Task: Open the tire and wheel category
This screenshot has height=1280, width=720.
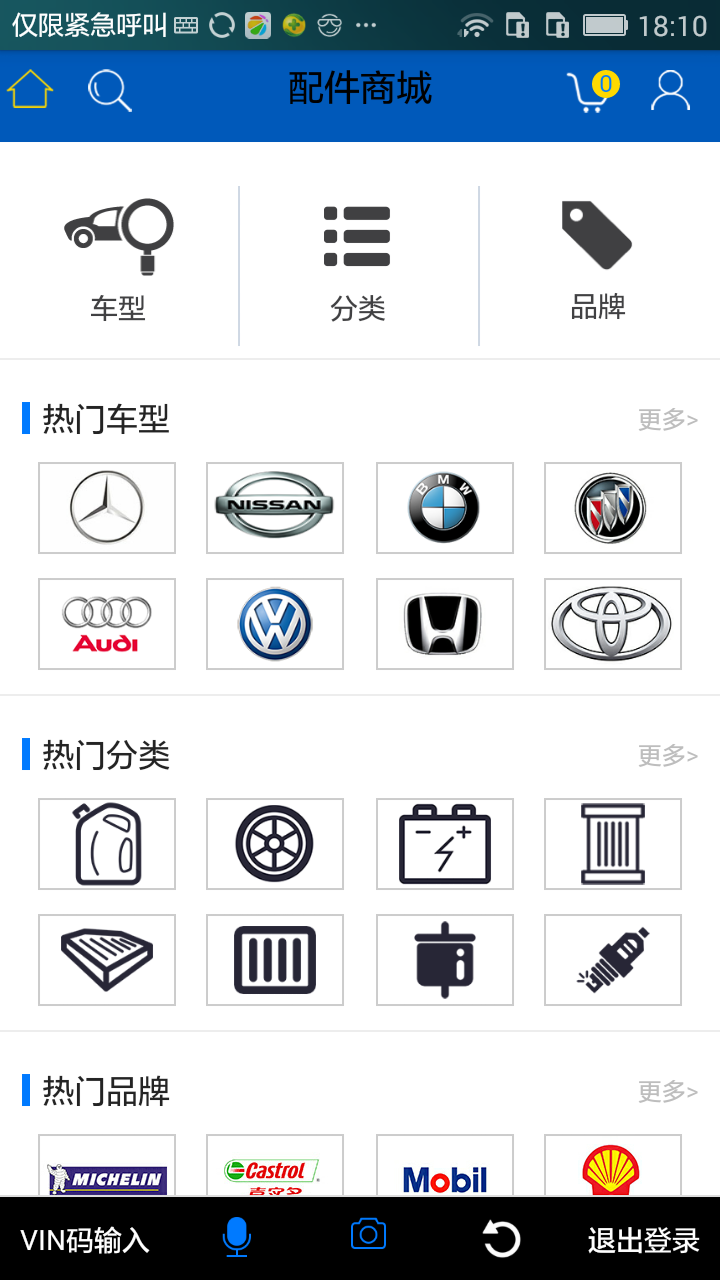Action: coord(275,844)
